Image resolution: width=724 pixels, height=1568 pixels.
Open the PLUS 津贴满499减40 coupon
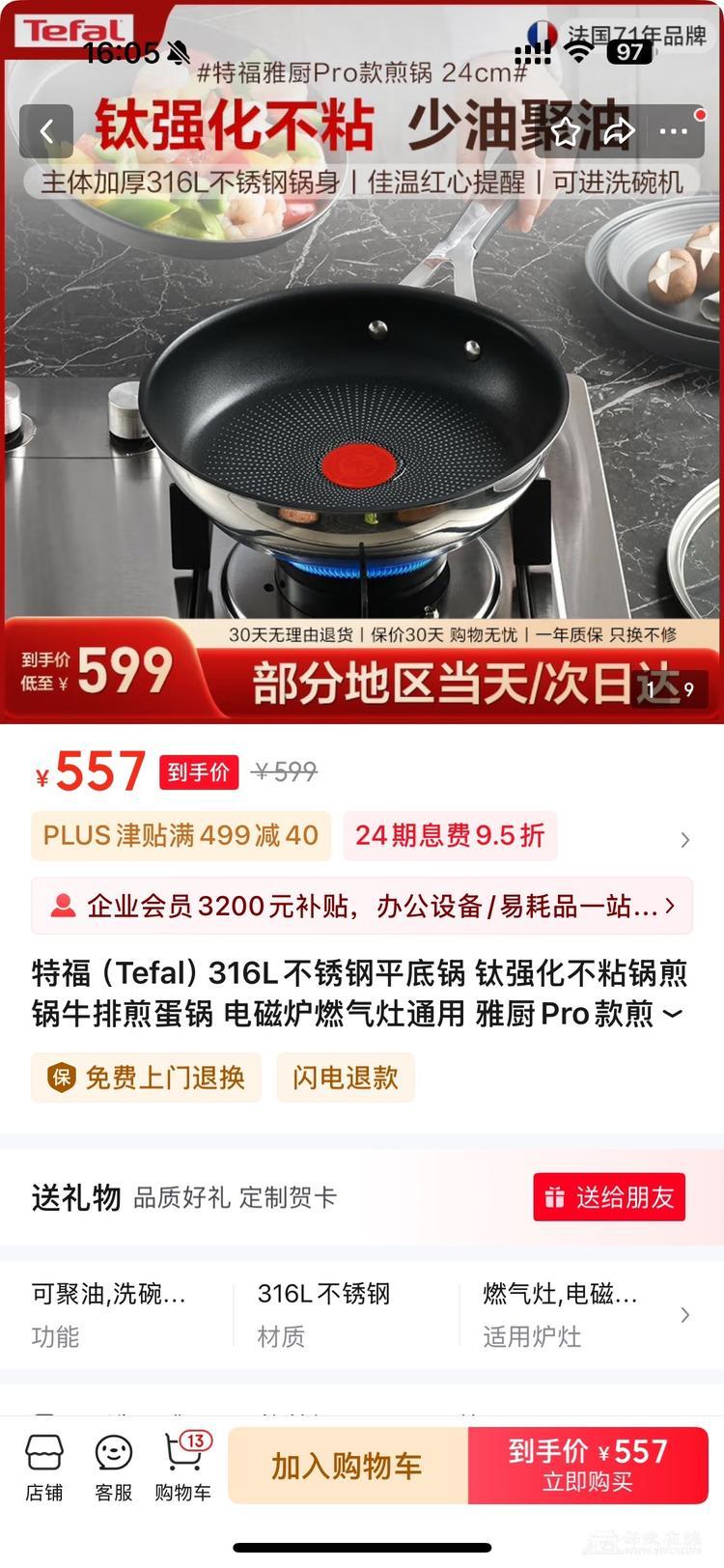181,835
